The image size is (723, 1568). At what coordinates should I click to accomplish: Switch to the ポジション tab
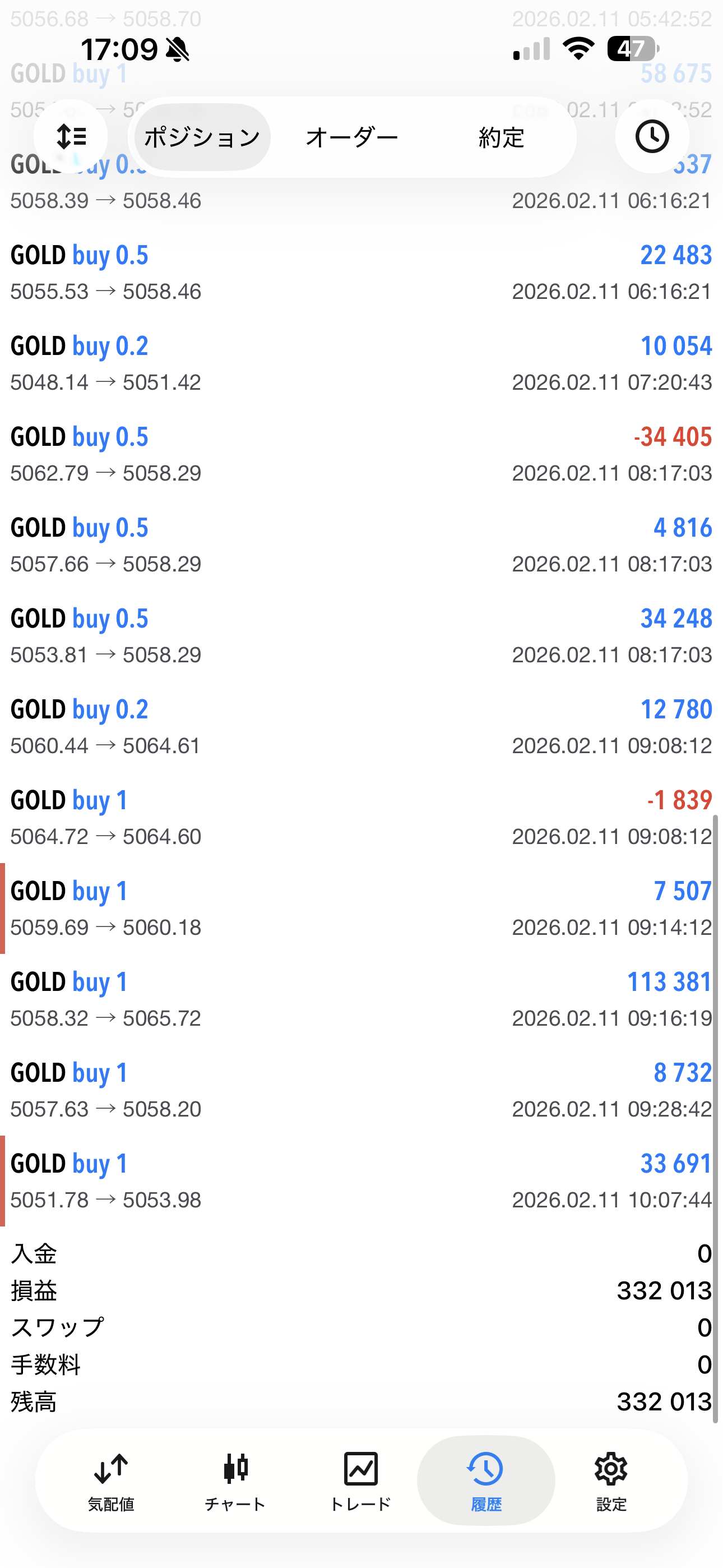point(202,137)
